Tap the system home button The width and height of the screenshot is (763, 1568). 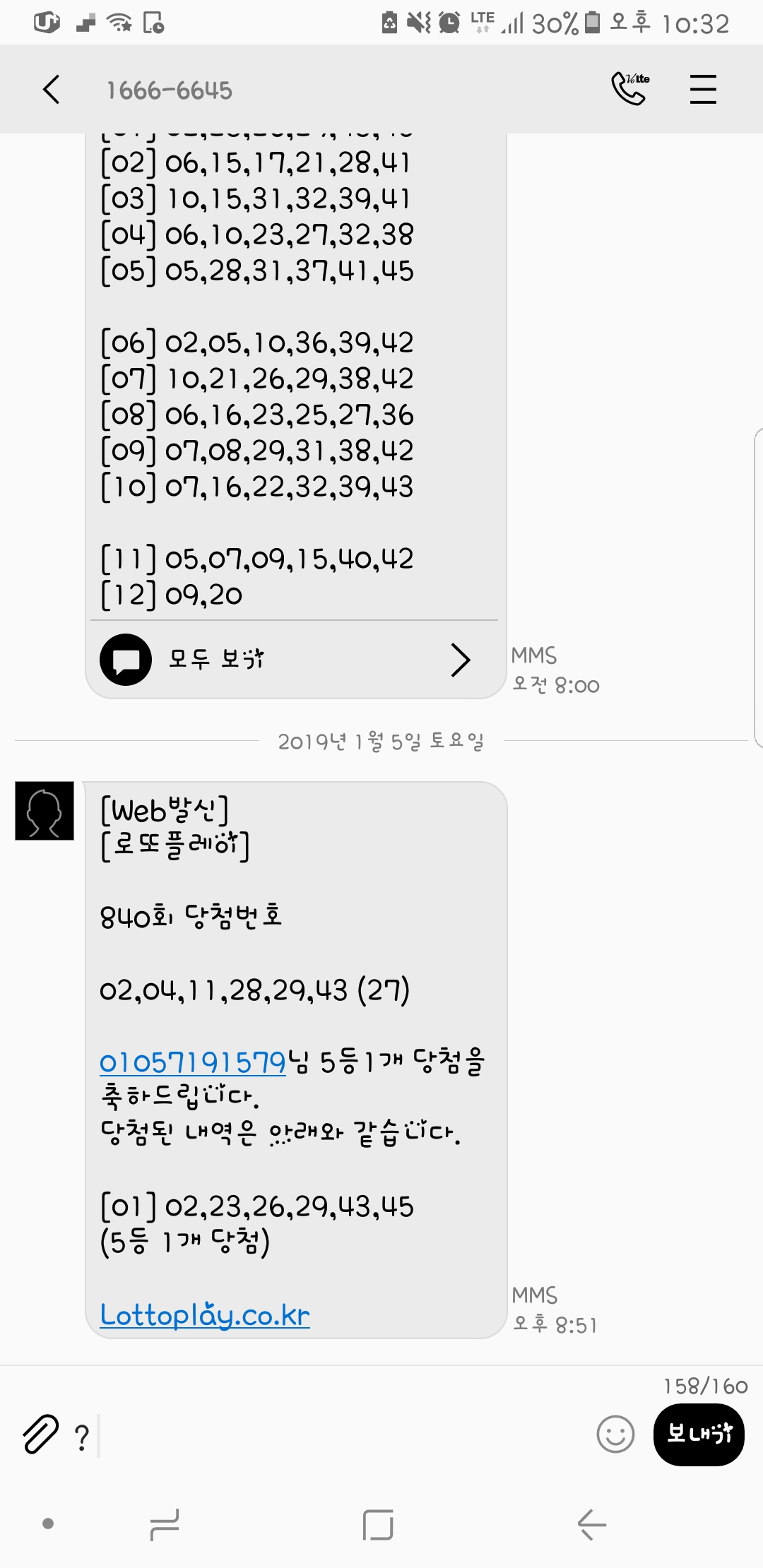378,1524
